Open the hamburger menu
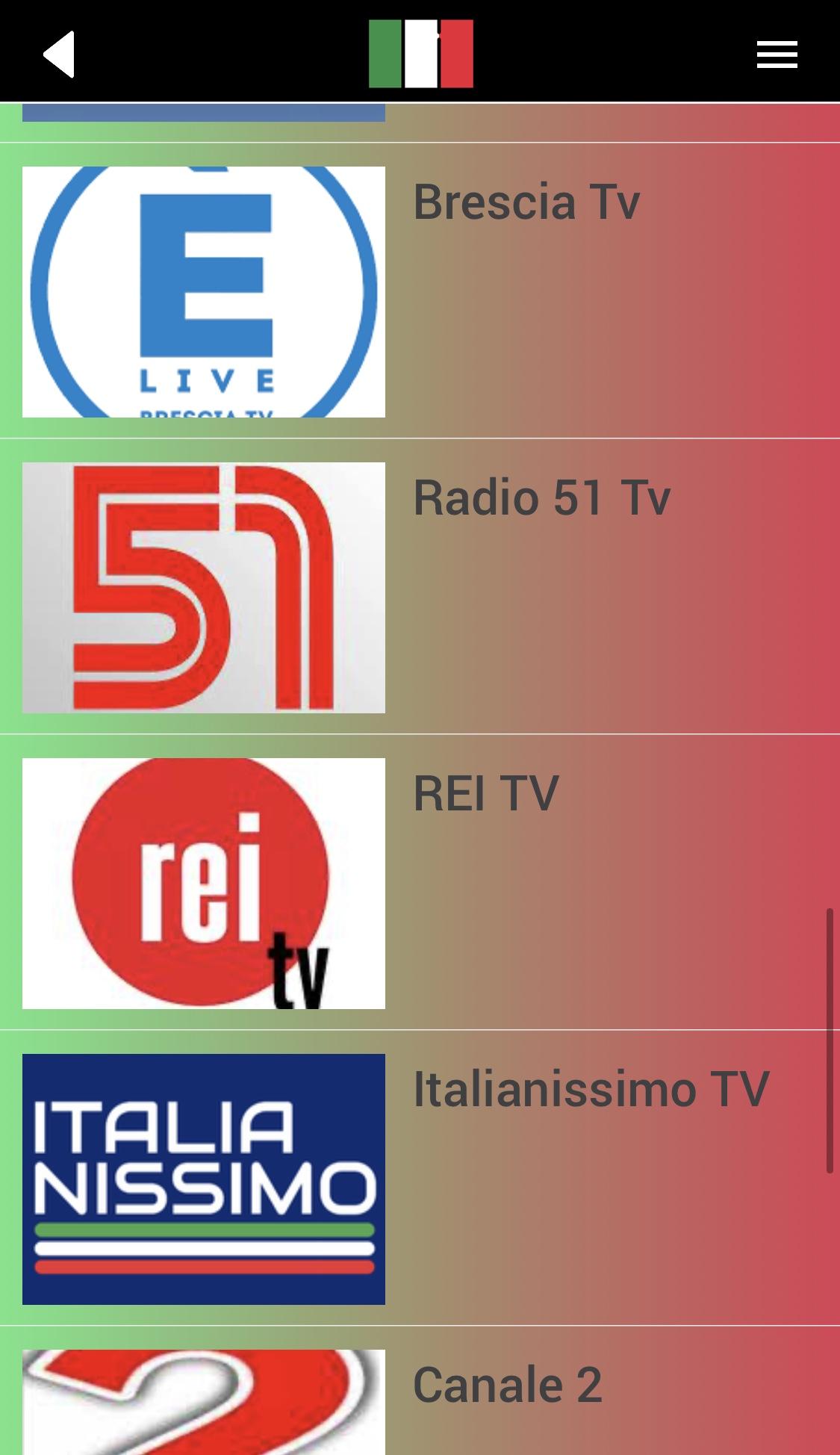The image size is (840, 1455). point(777,55)
